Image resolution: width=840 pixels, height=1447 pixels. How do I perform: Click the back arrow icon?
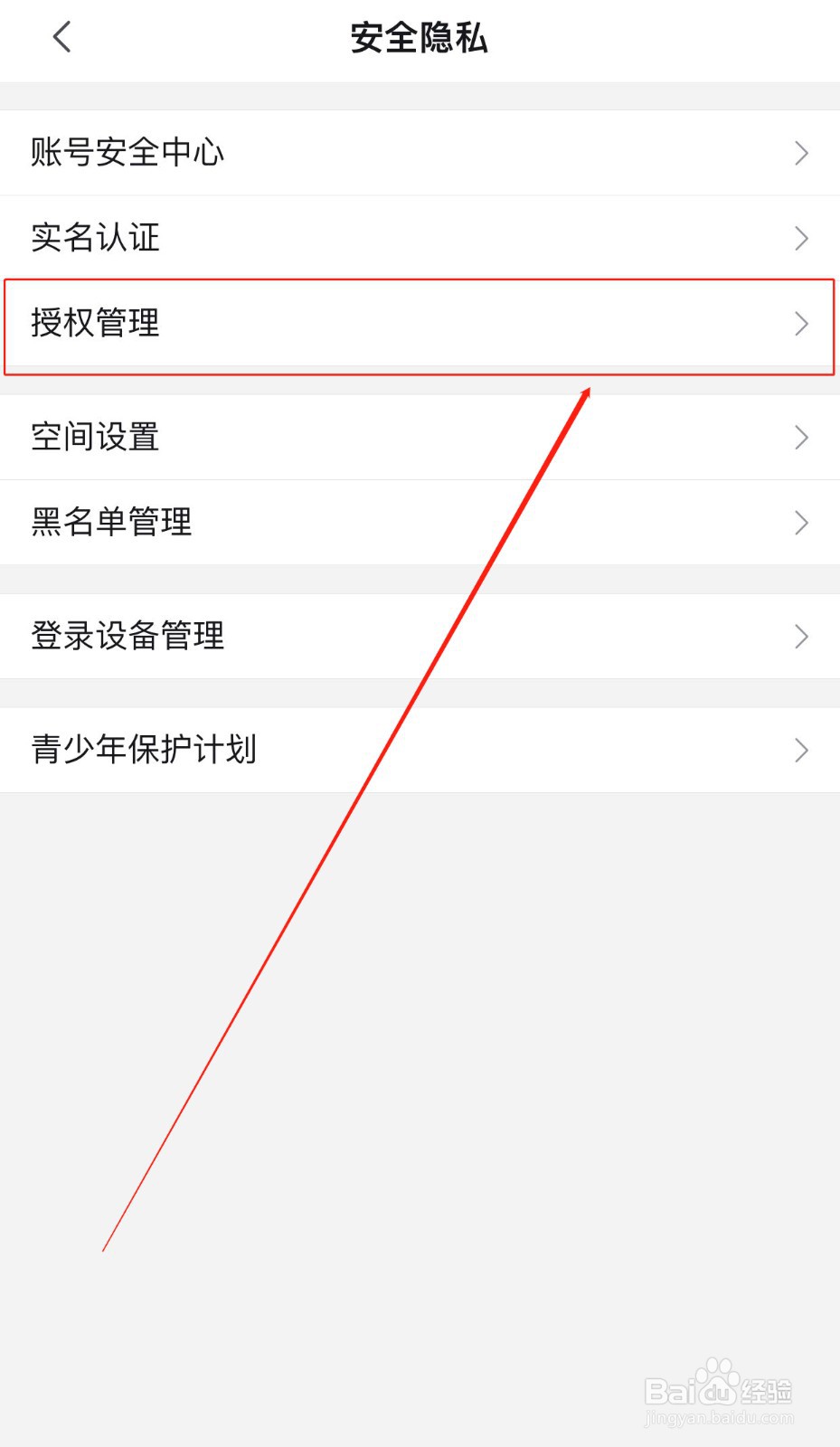61,37
